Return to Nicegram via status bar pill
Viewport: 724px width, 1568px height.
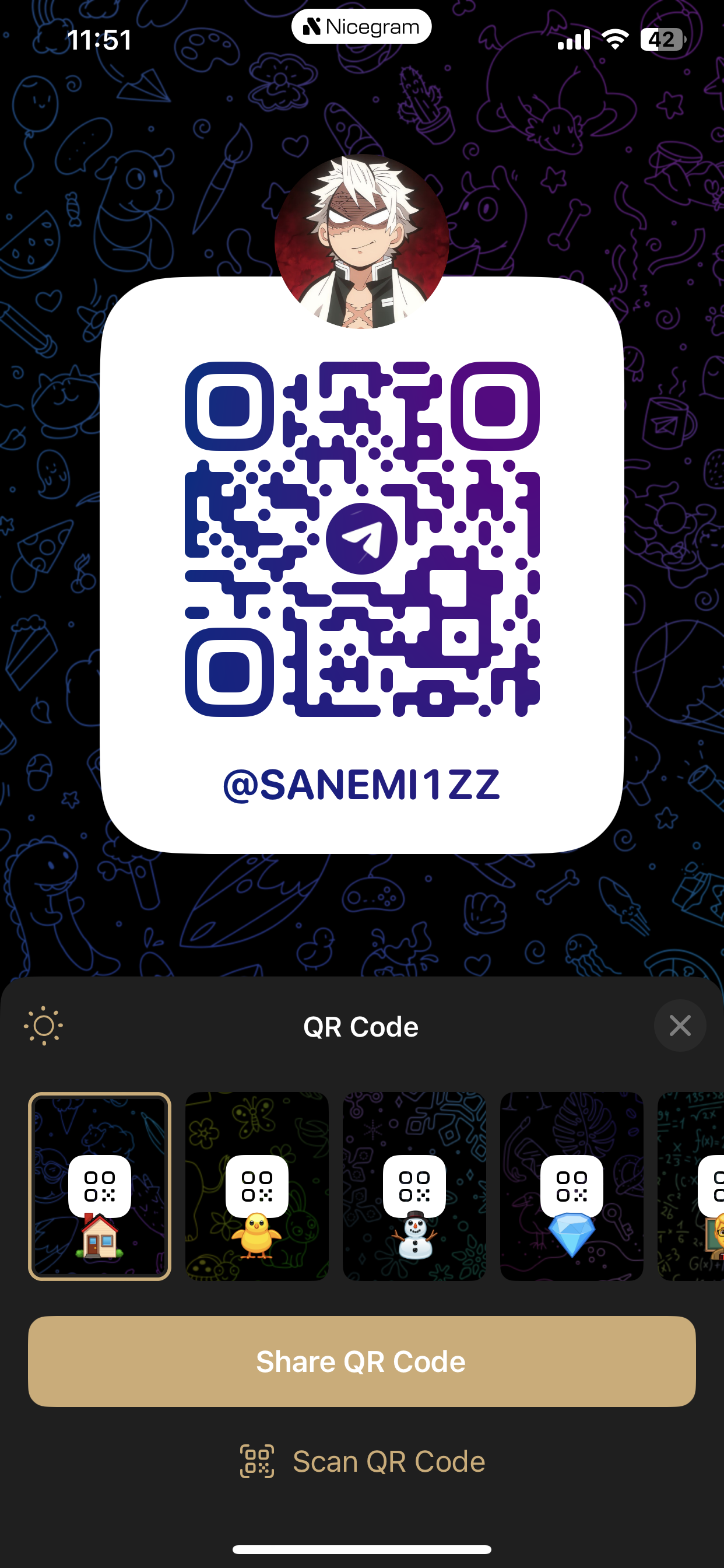(x=361, y=27)
